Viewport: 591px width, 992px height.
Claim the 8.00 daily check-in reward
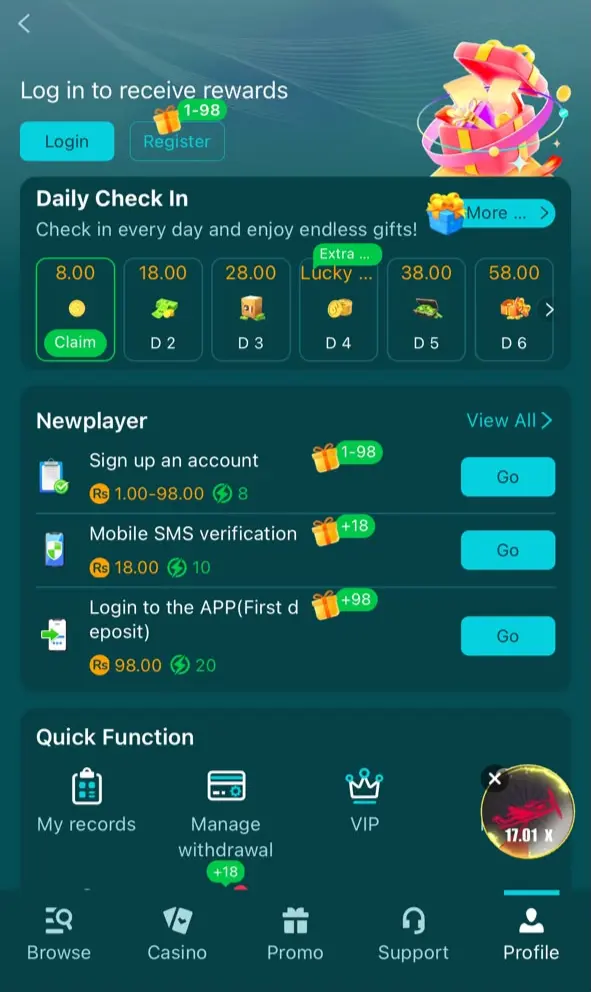click(75, 342)
